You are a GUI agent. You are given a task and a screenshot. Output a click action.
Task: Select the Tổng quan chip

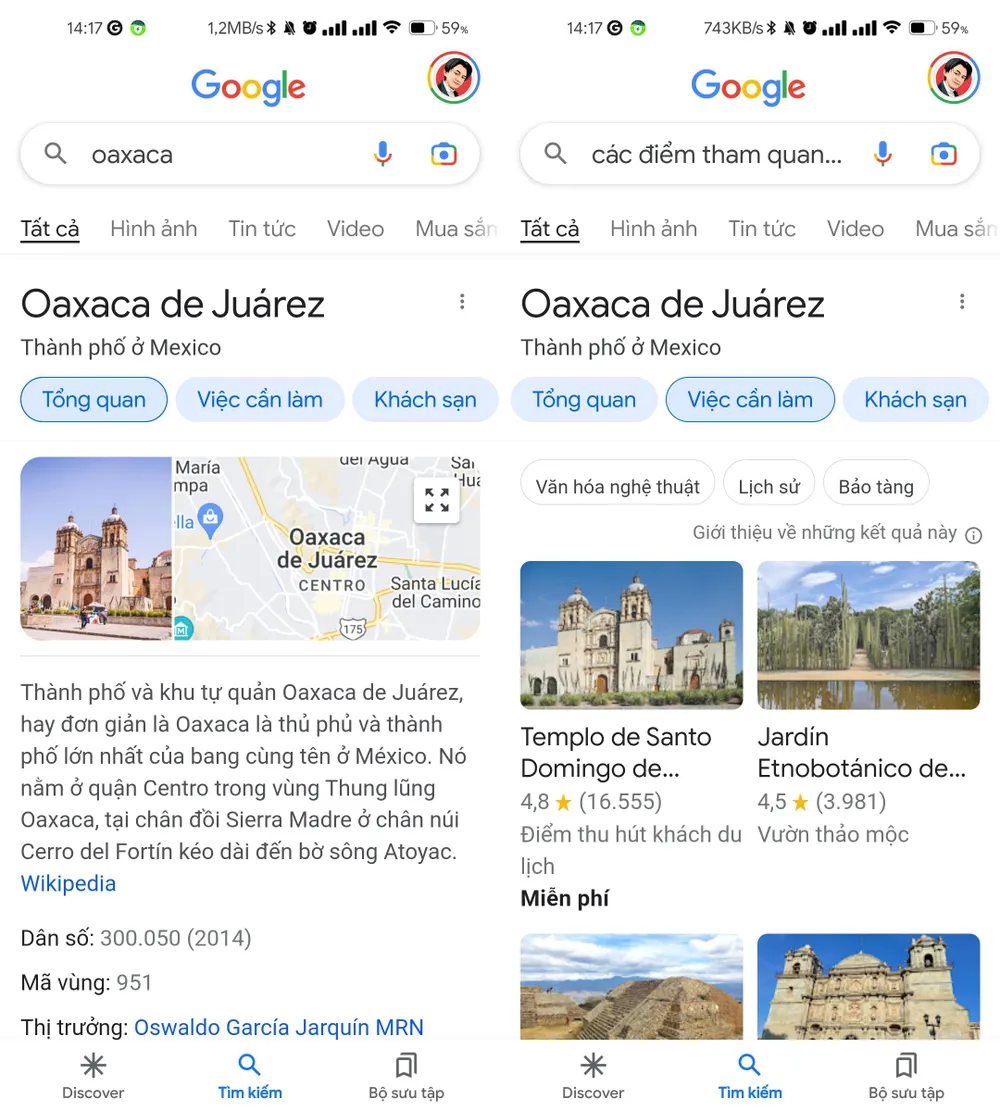(x=93, y=399)
